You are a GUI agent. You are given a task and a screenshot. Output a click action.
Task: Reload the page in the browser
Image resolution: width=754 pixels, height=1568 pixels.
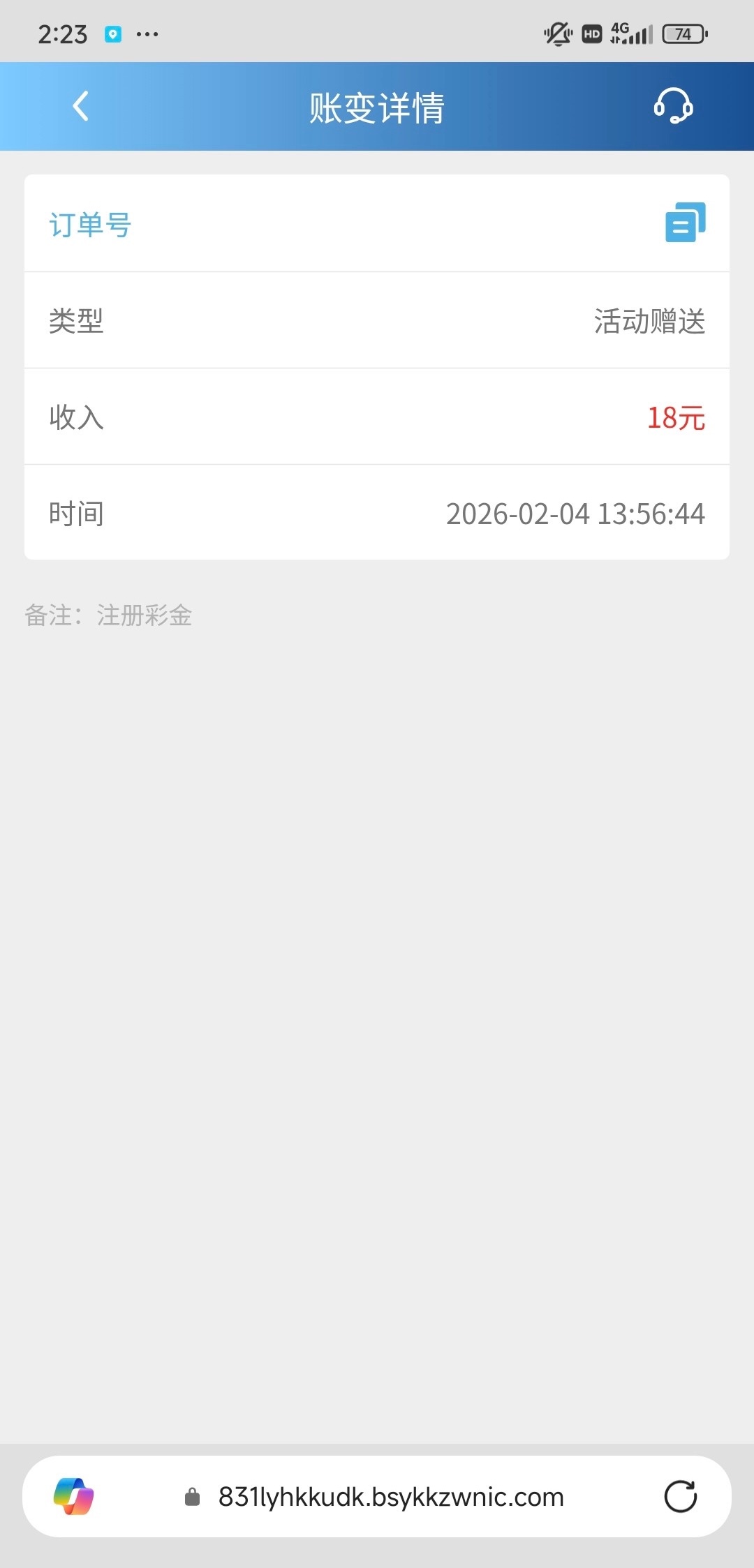coord(680,1496)
